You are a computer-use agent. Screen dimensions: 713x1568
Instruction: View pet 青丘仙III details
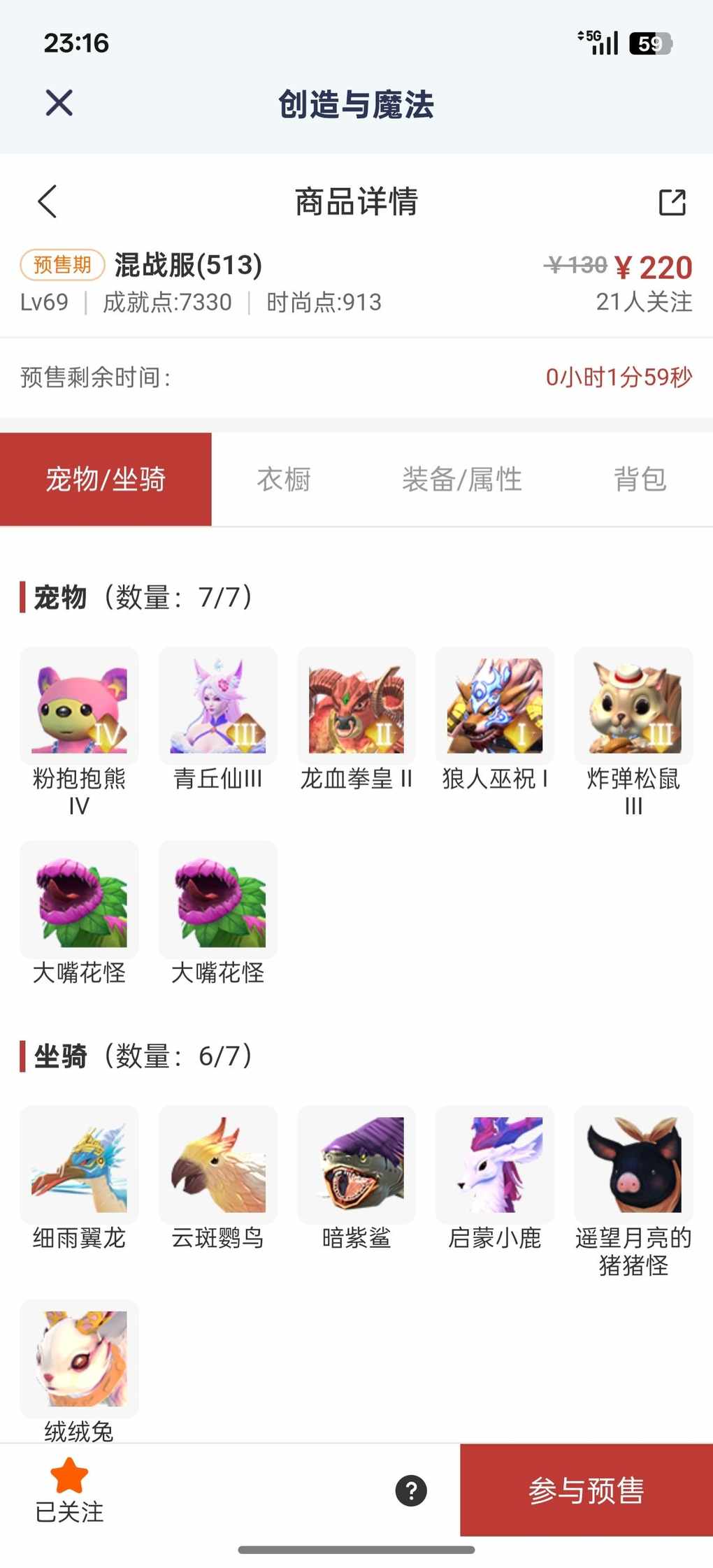217,705
